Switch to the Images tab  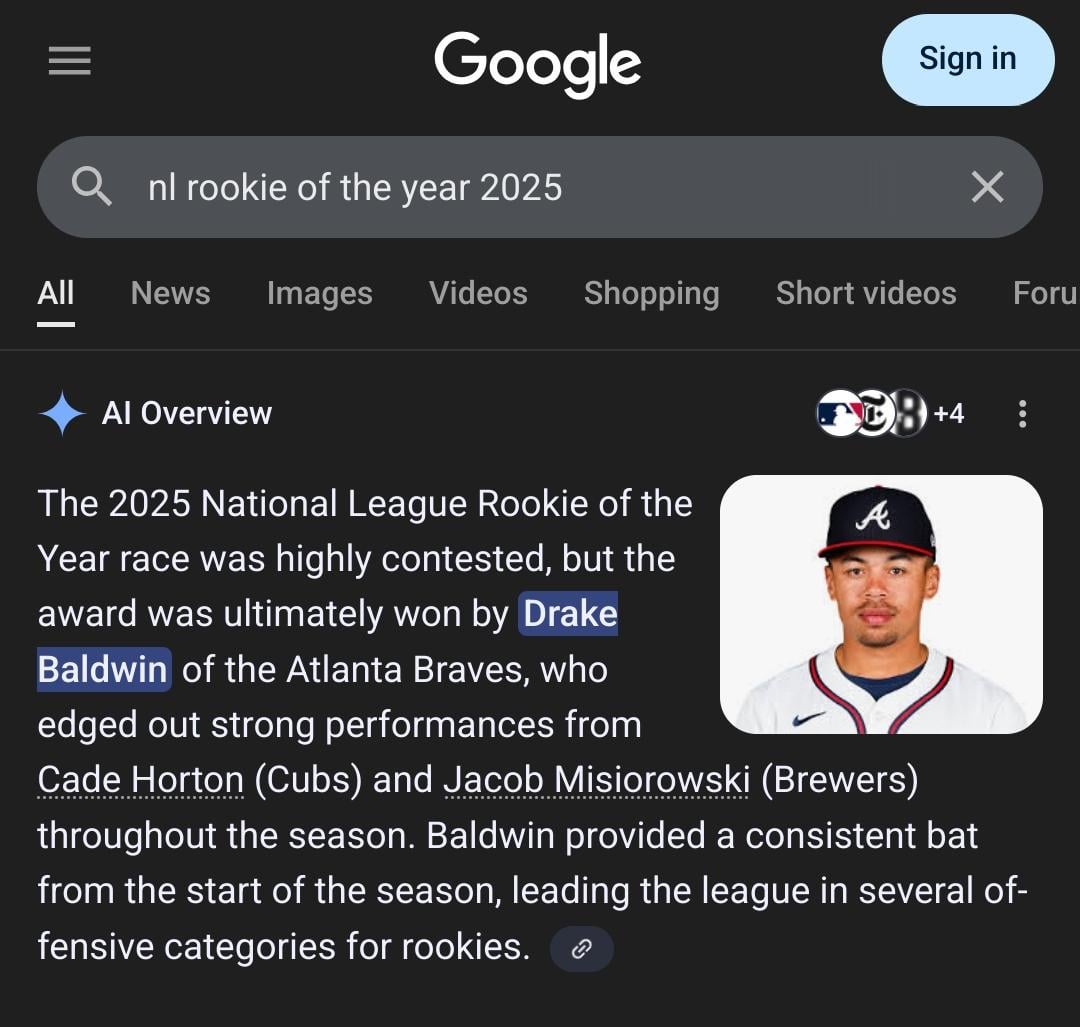click(319, 293)
